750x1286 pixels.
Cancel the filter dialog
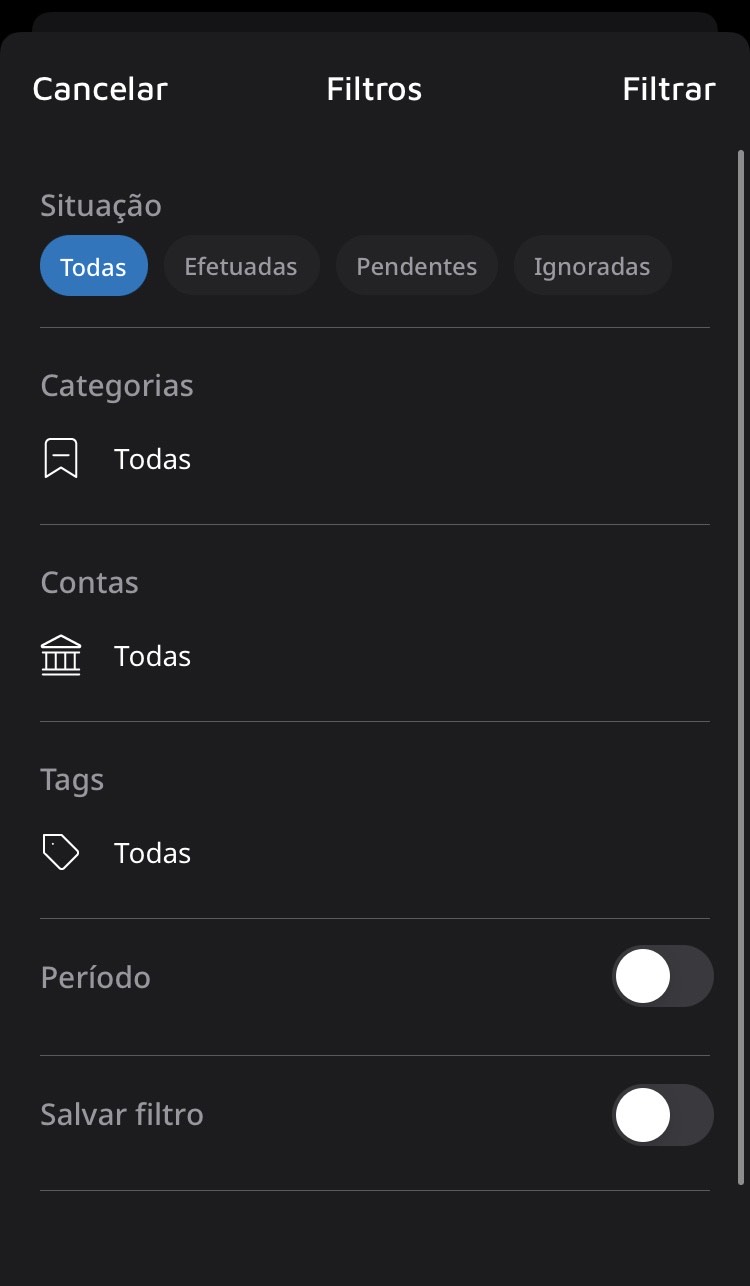[100, 89]
